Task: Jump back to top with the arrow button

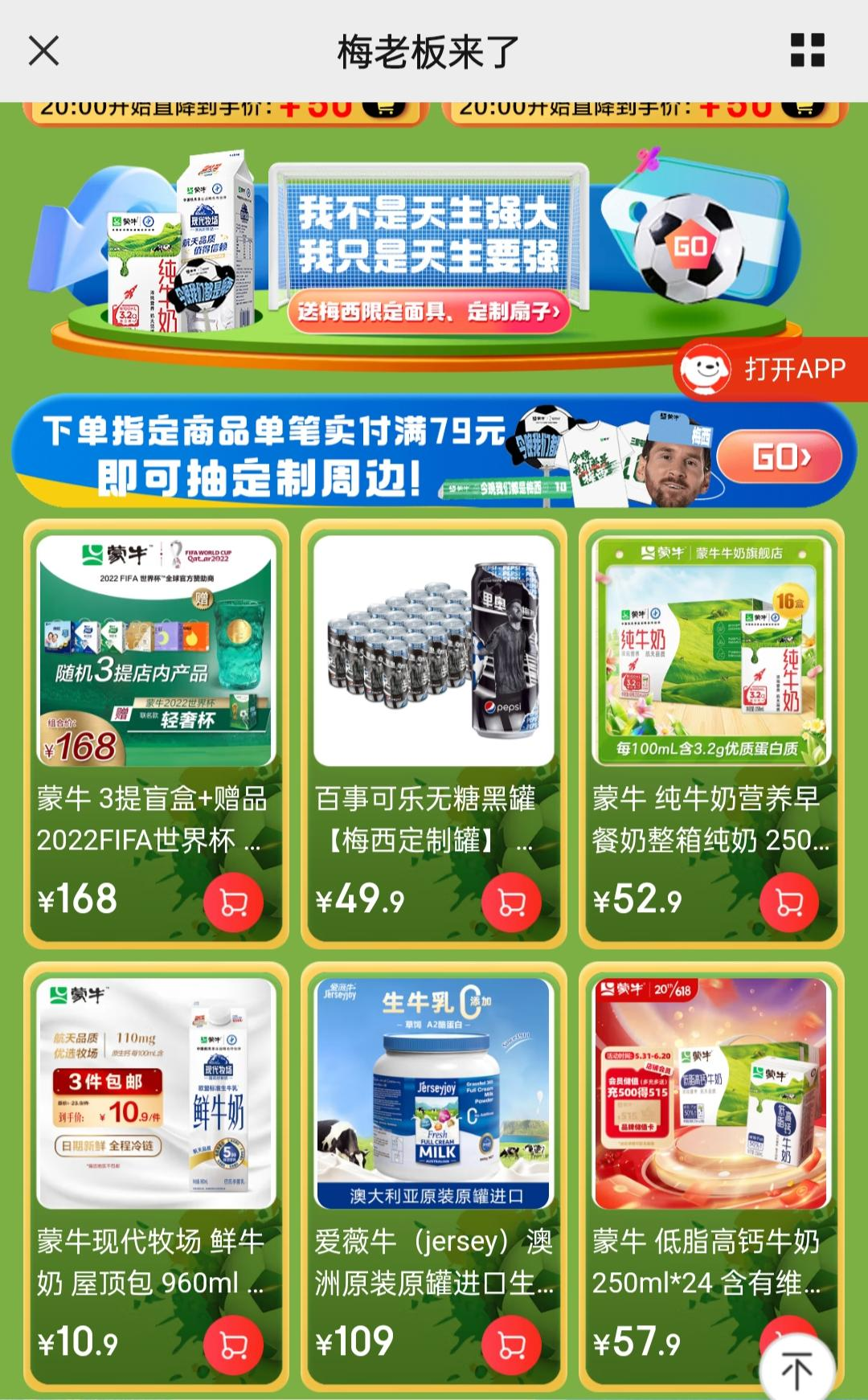Action: point(796,1368)
